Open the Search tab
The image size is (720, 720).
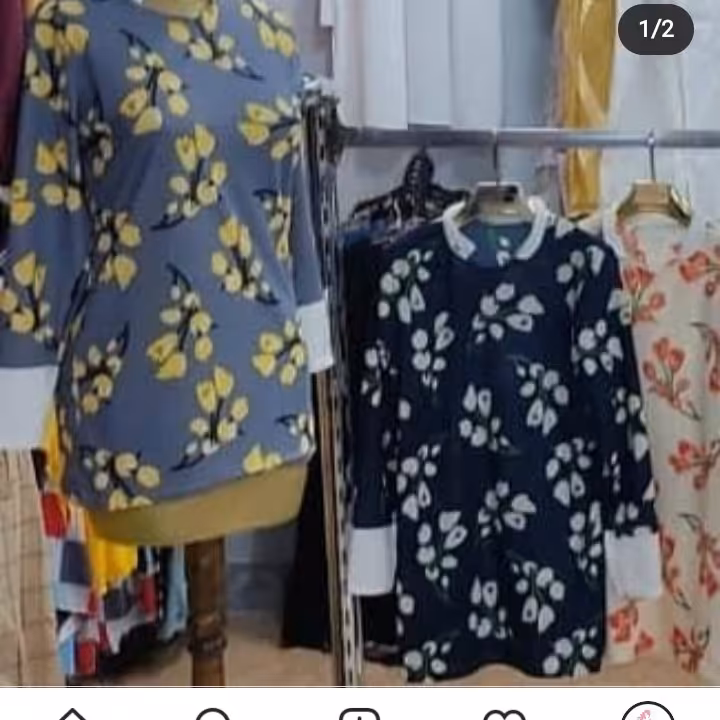tap(214, 714)
